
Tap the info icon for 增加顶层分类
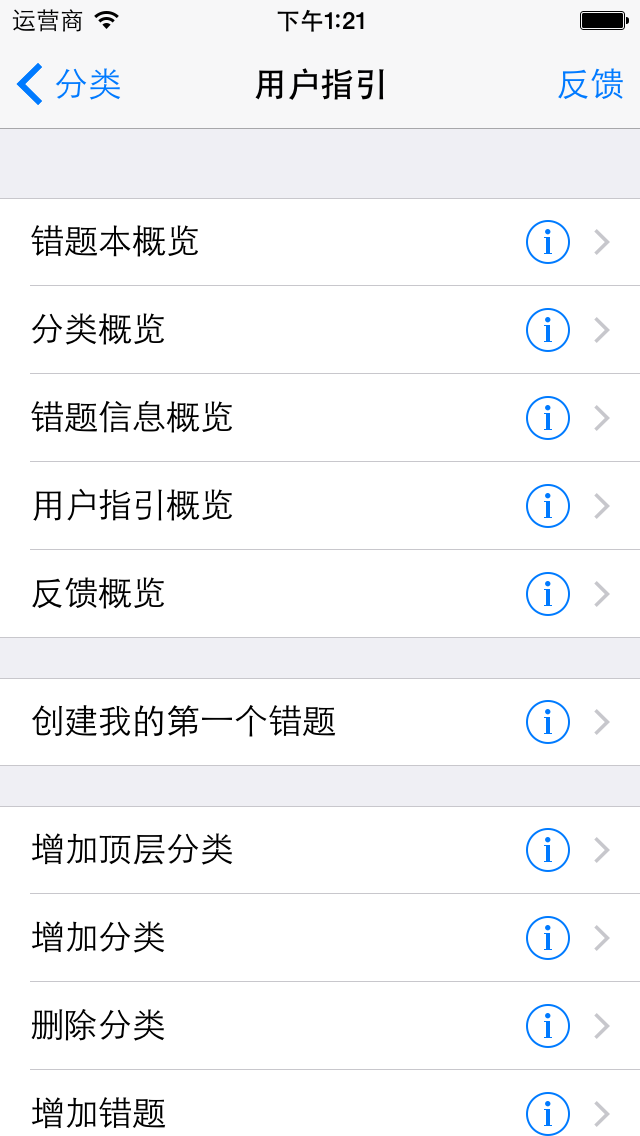coord(547,850)
